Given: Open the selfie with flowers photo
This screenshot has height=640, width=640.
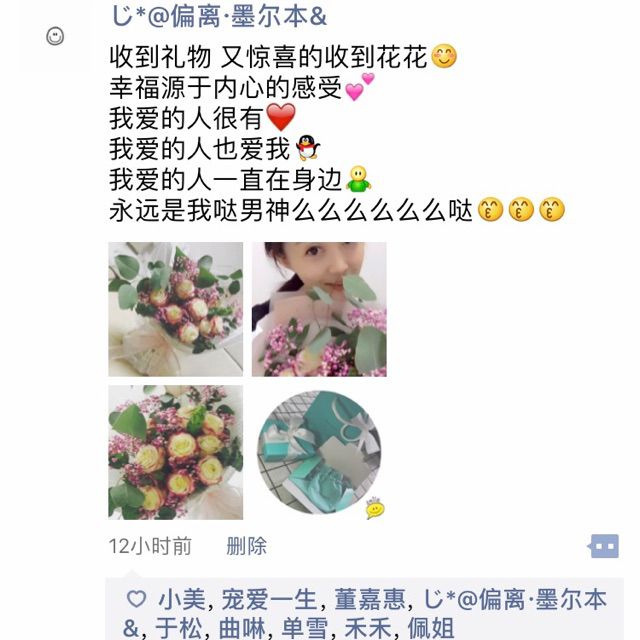Looking at the screenshot, I should (319, 309).
